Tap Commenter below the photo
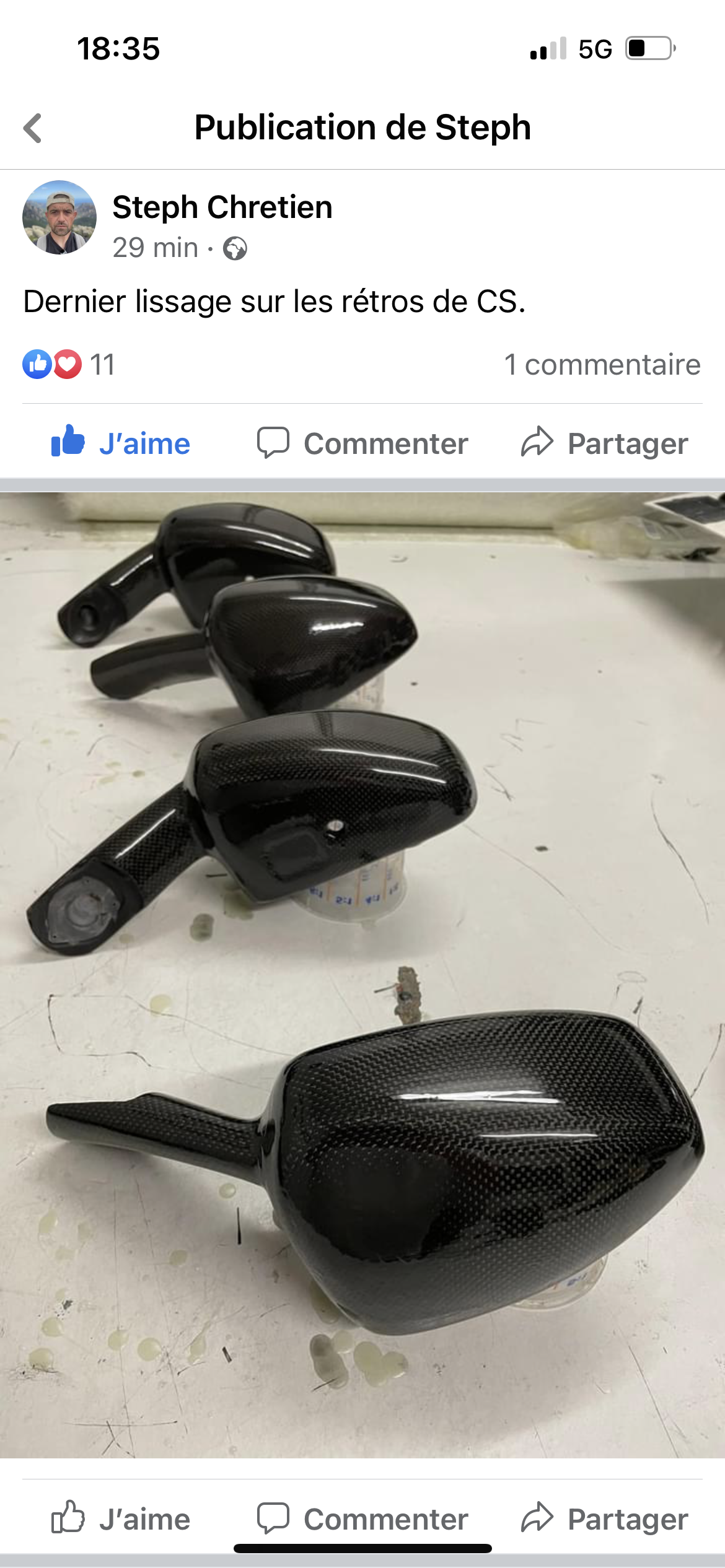 [x=362, y=1518]
